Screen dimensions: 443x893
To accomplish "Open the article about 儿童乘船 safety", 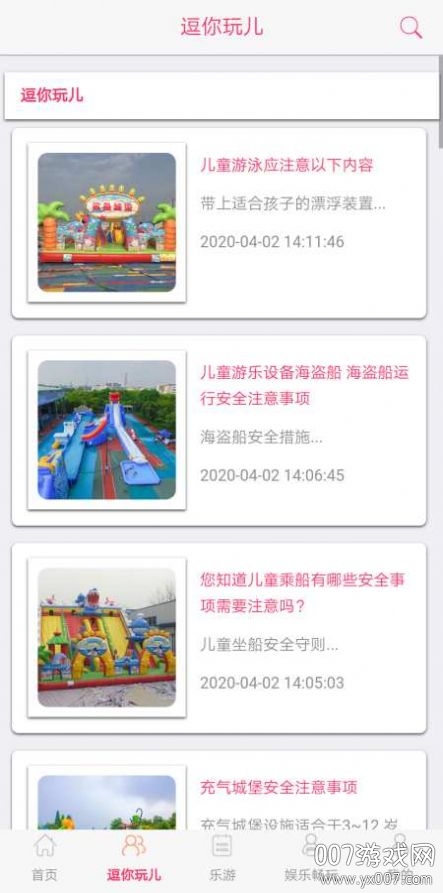I will tap(219, 638).
